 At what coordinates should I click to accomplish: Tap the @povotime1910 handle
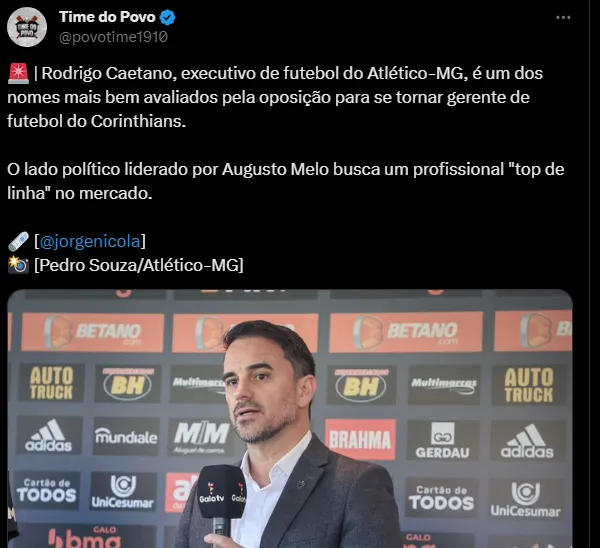[x=113, y=37]
